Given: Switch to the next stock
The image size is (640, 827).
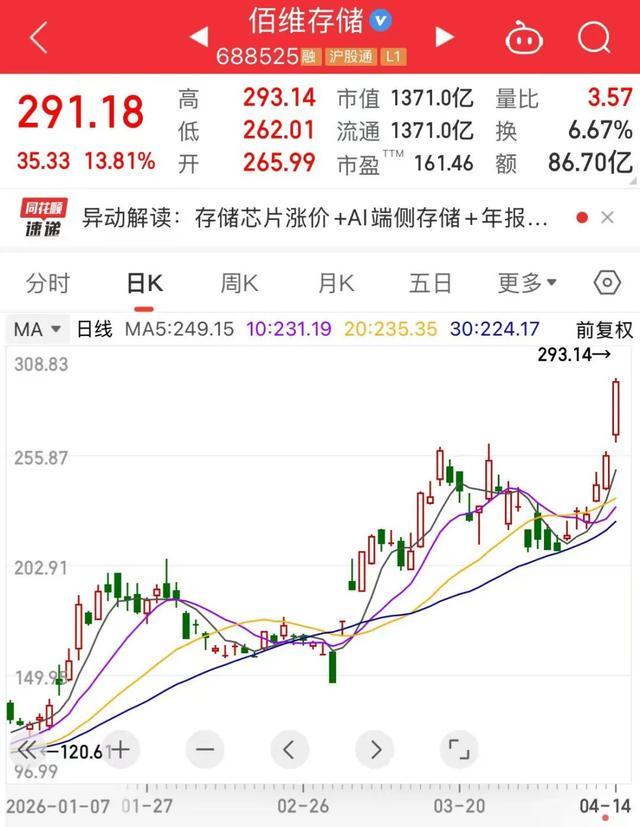Looking at the screenshot, I should pos(444,38).
